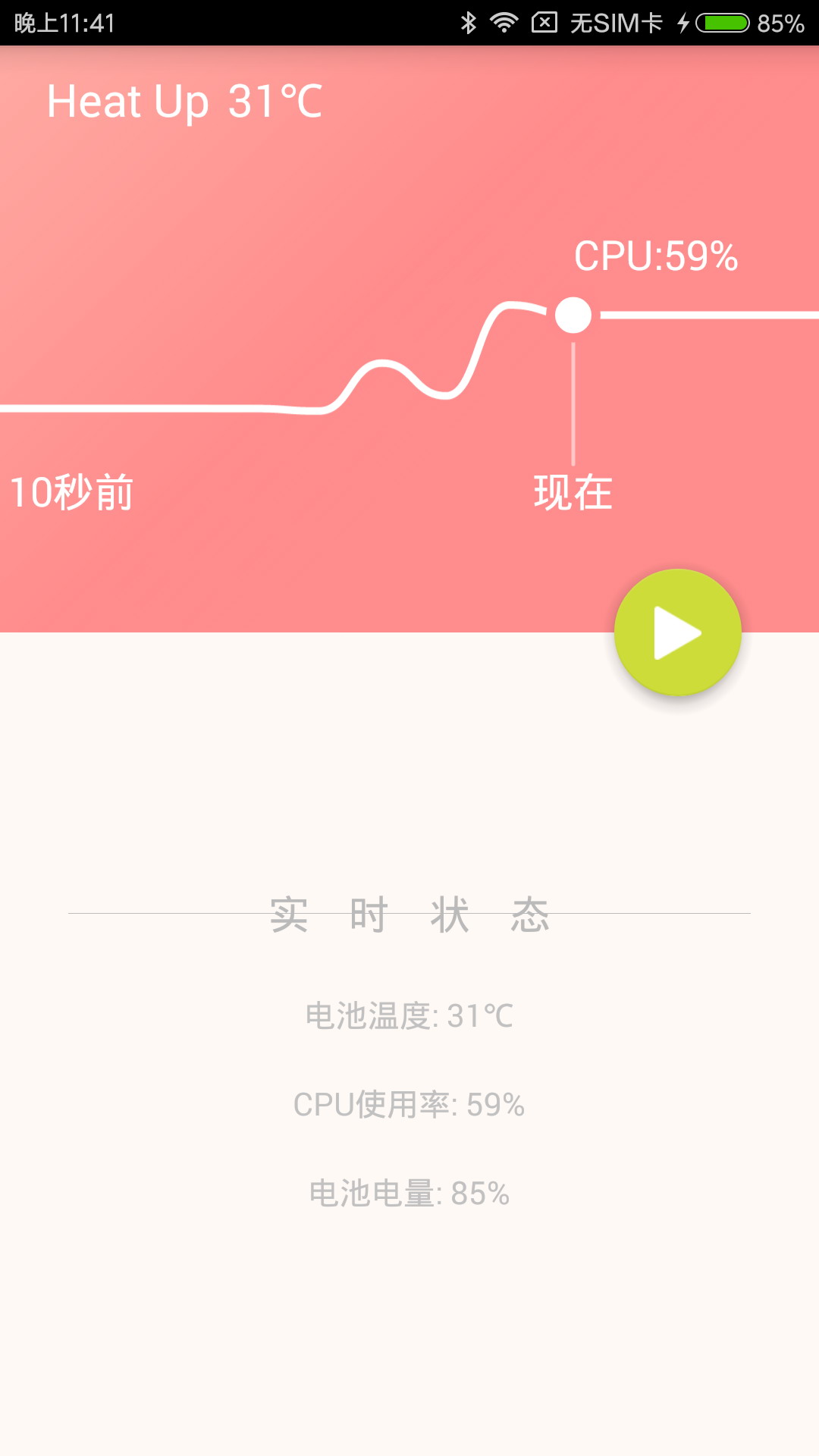Tap the Bluetooth icon in status bar
This screenshot has width=819, height=1456.
[x=468, y=23]
